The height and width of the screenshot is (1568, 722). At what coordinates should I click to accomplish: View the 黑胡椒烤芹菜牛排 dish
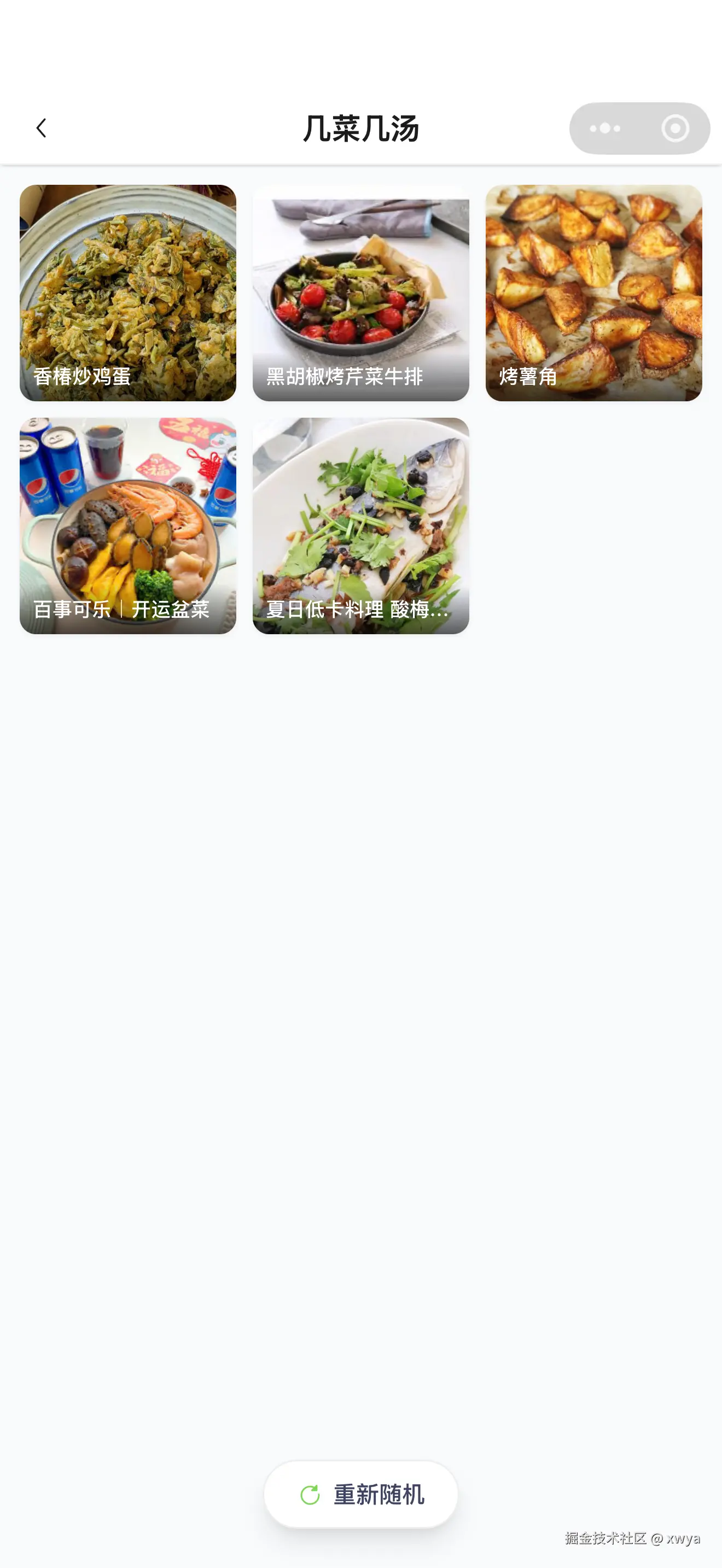361,293
